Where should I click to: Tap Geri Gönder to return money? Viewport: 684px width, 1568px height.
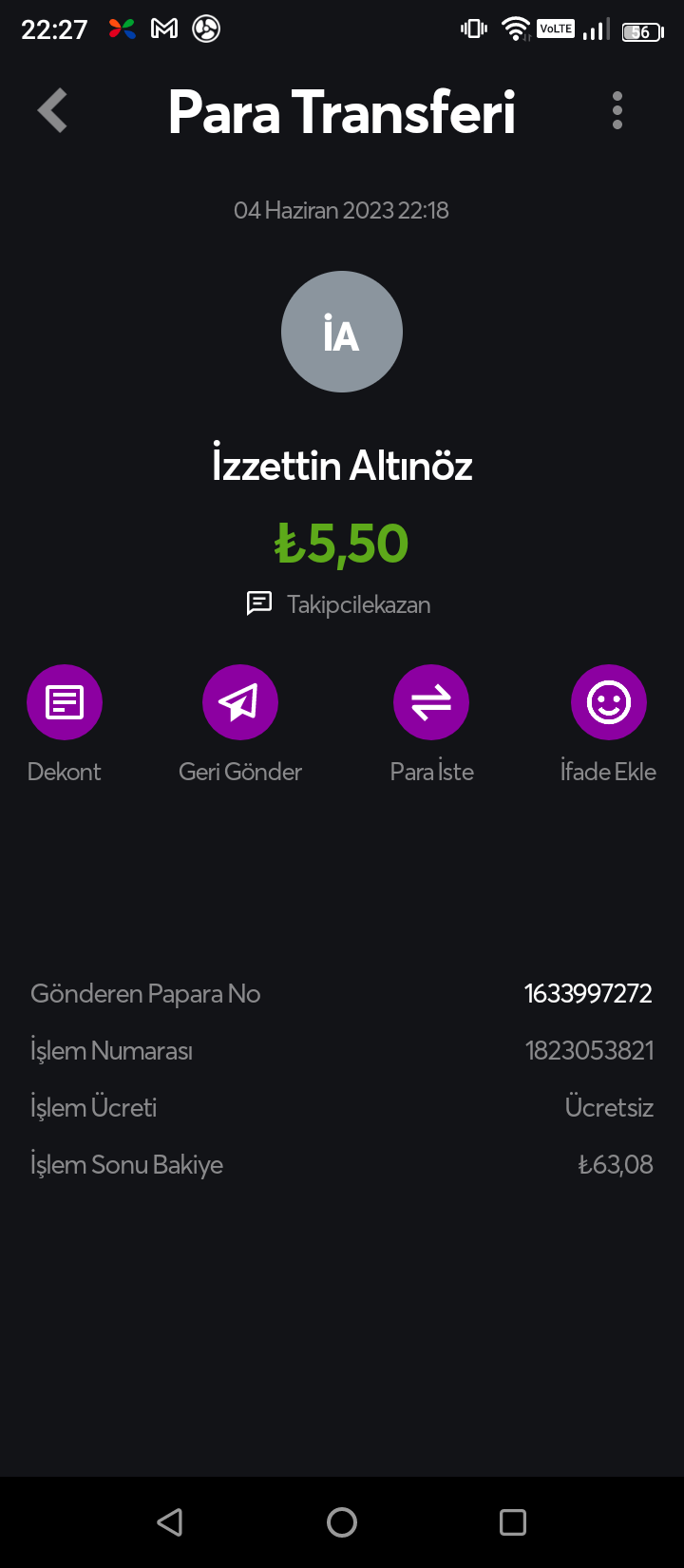click(240, 702)
